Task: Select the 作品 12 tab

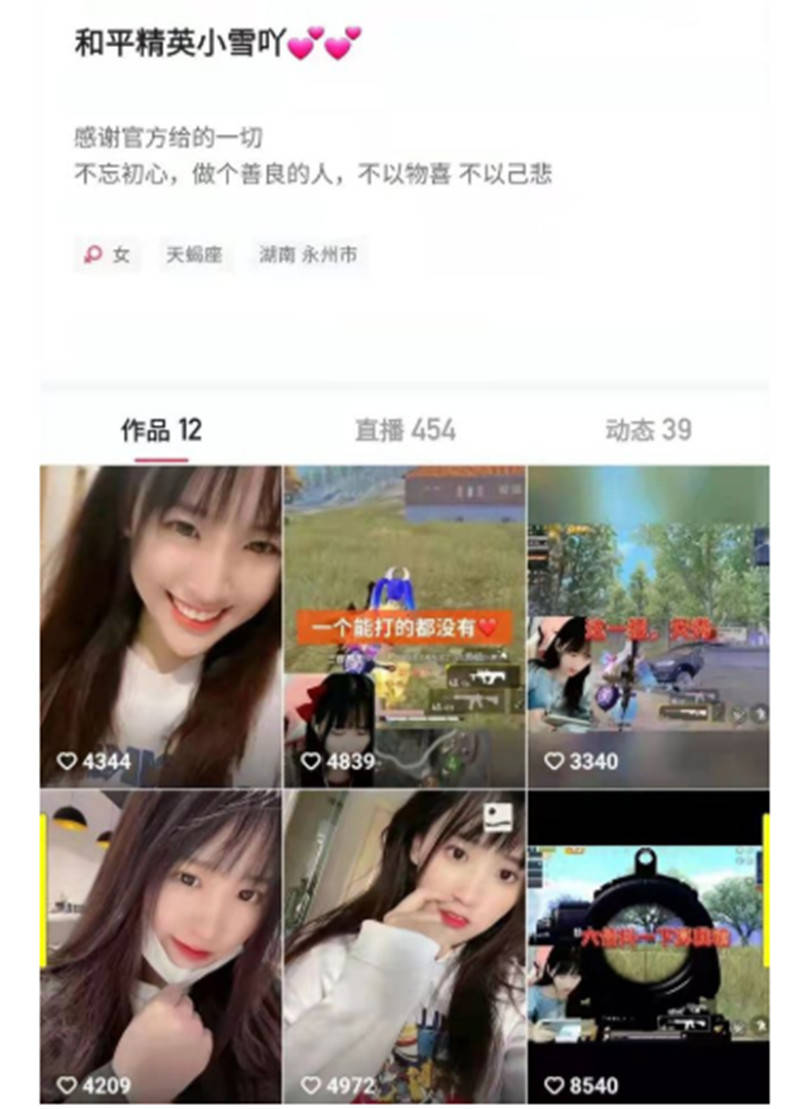Action: click(161, 431)
